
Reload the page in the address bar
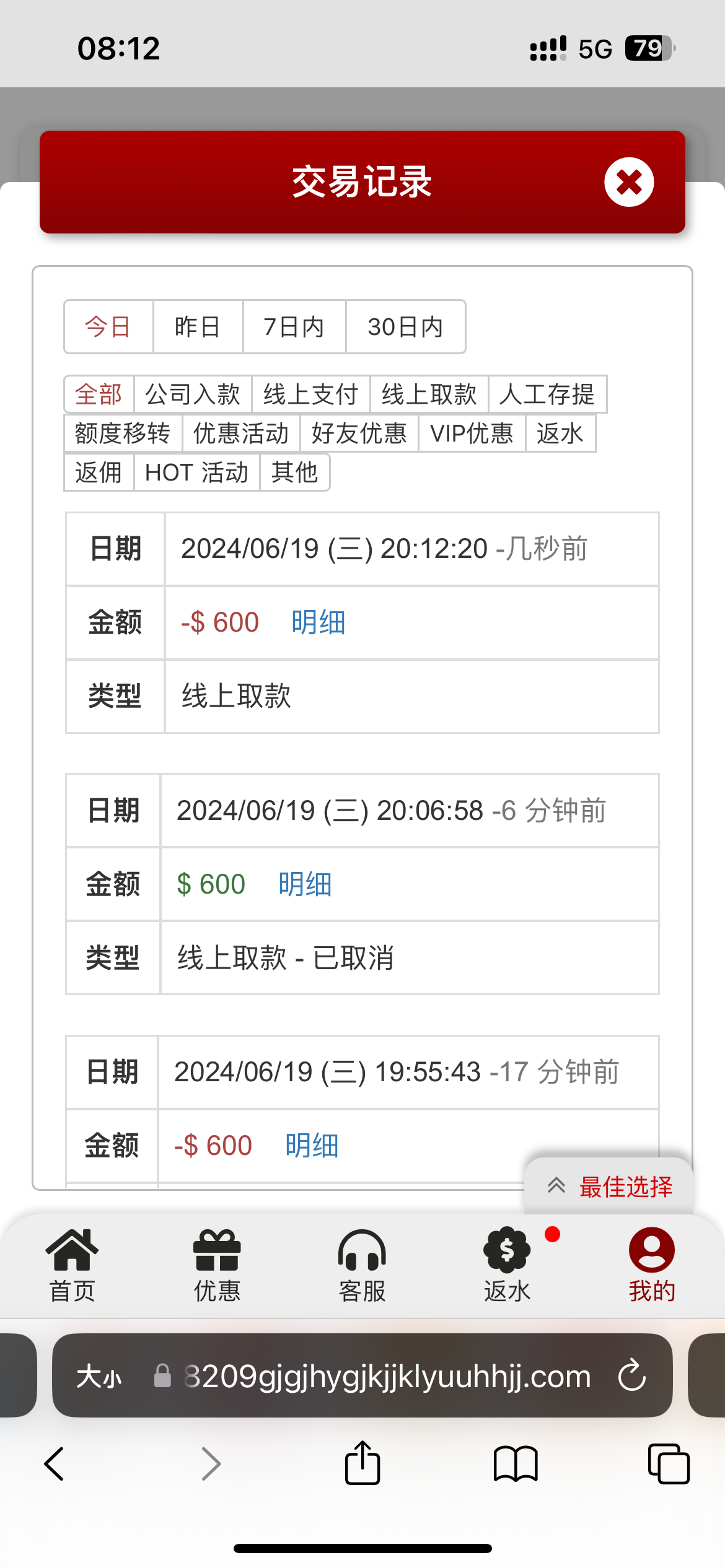pos(631,1375)
